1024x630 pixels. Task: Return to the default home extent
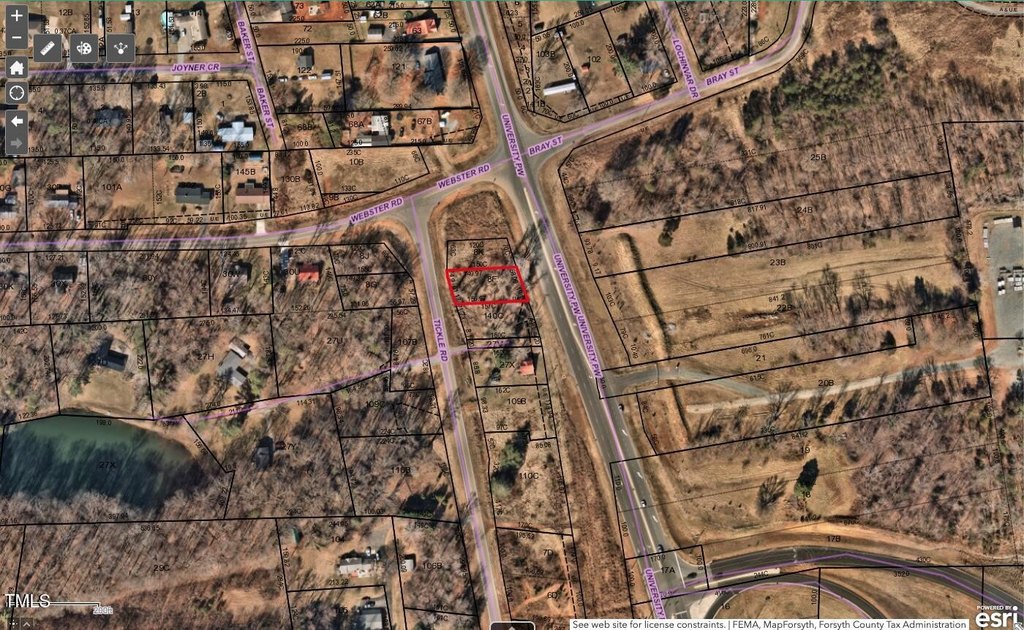click(x=17, y=67)
